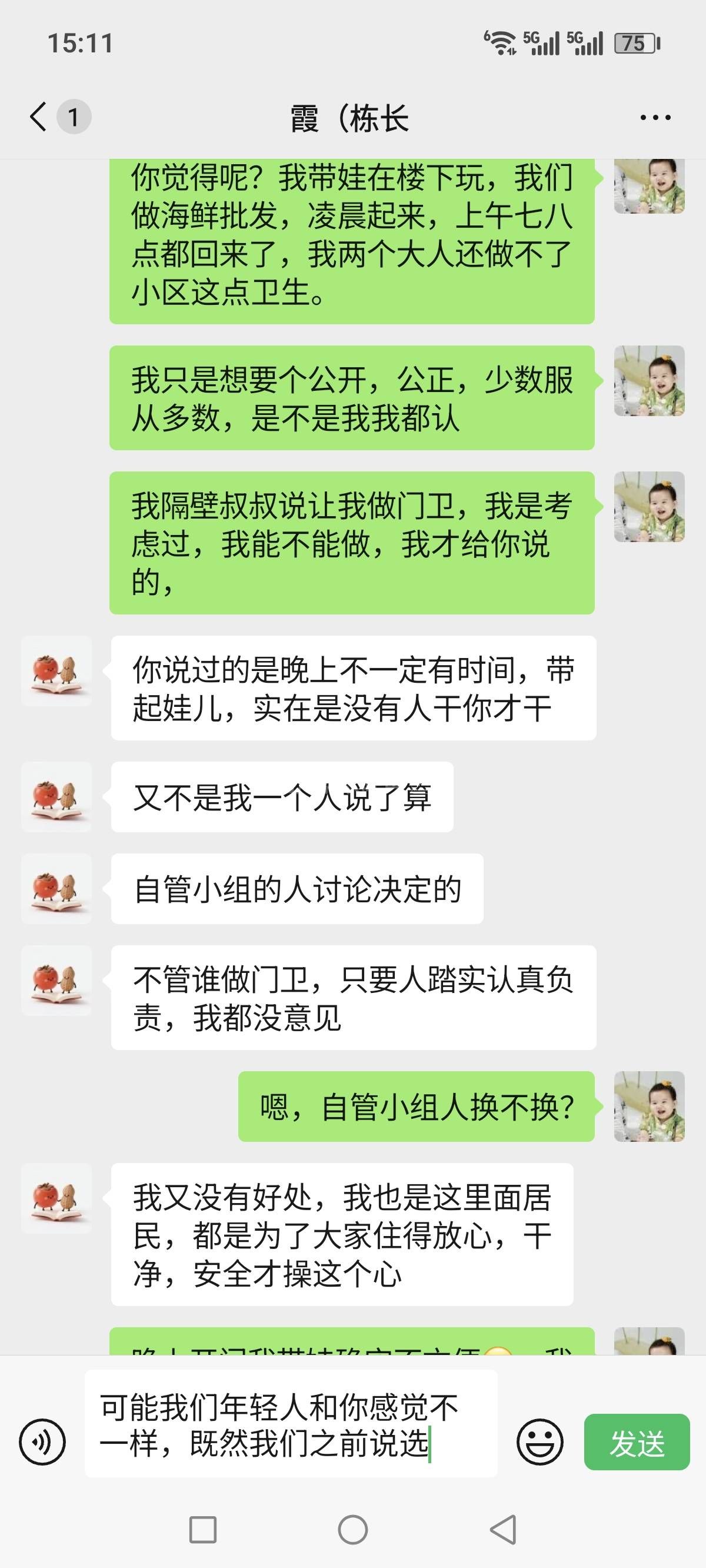Open the emoji picker

pos(540,1441)
